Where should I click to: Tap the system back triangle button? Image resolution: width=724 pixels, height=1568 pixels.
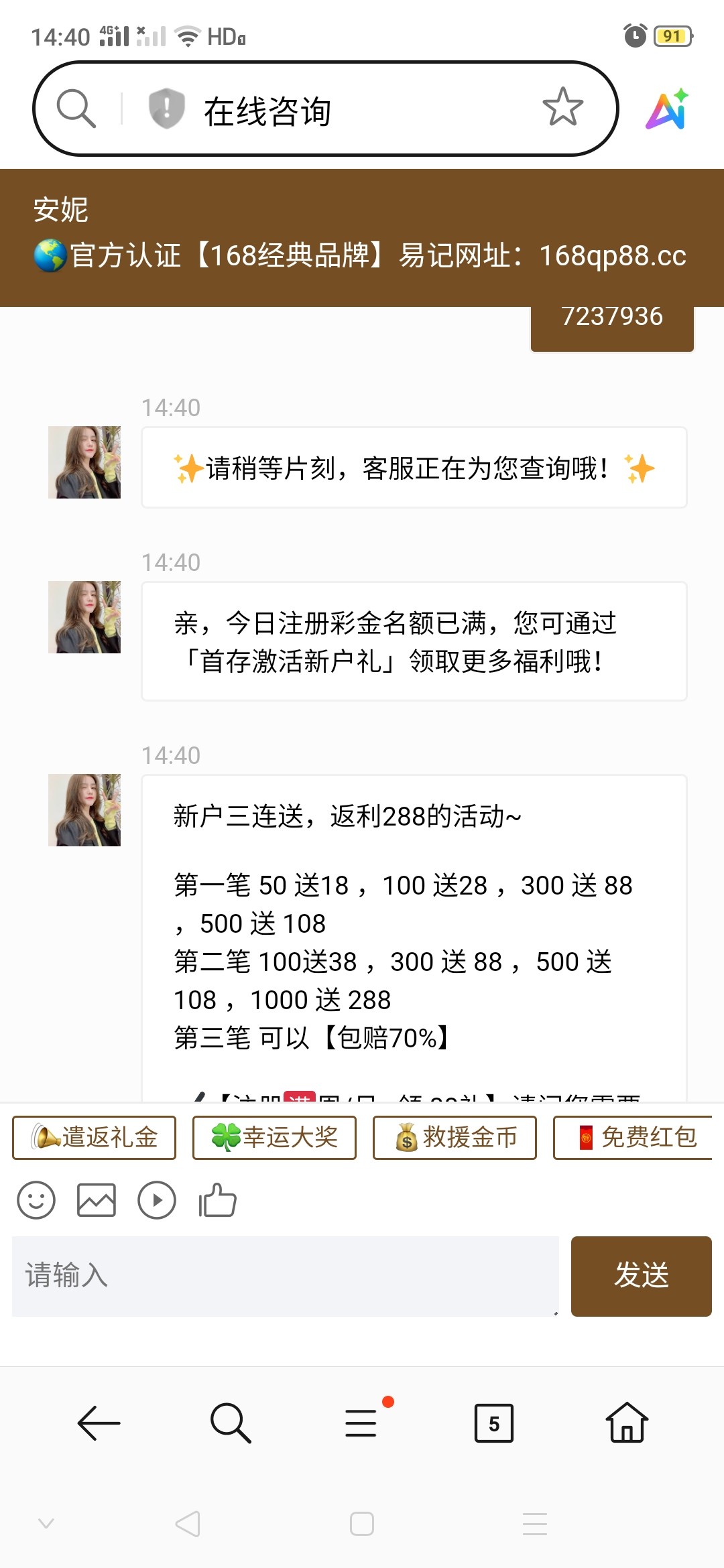tap(188, 1524)
